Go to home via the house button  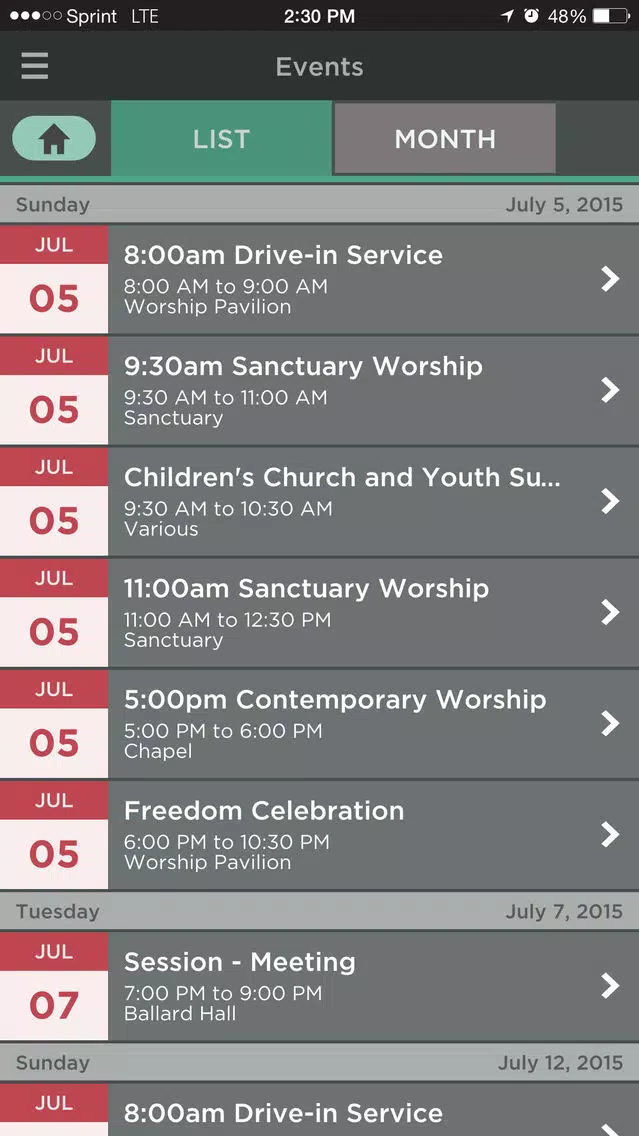tap(54, 138)
